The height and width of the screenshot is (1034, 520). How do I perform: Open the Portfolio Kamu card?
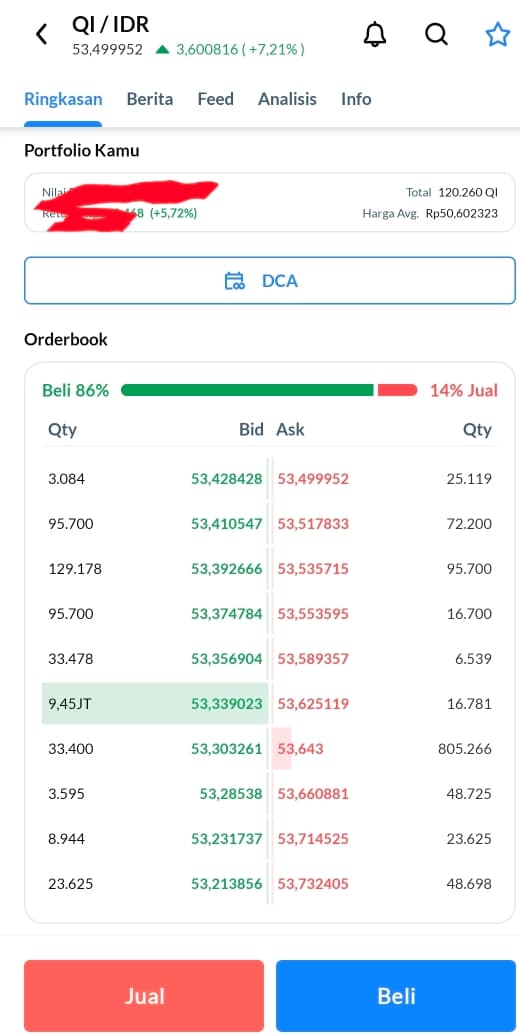coord(270,202)
